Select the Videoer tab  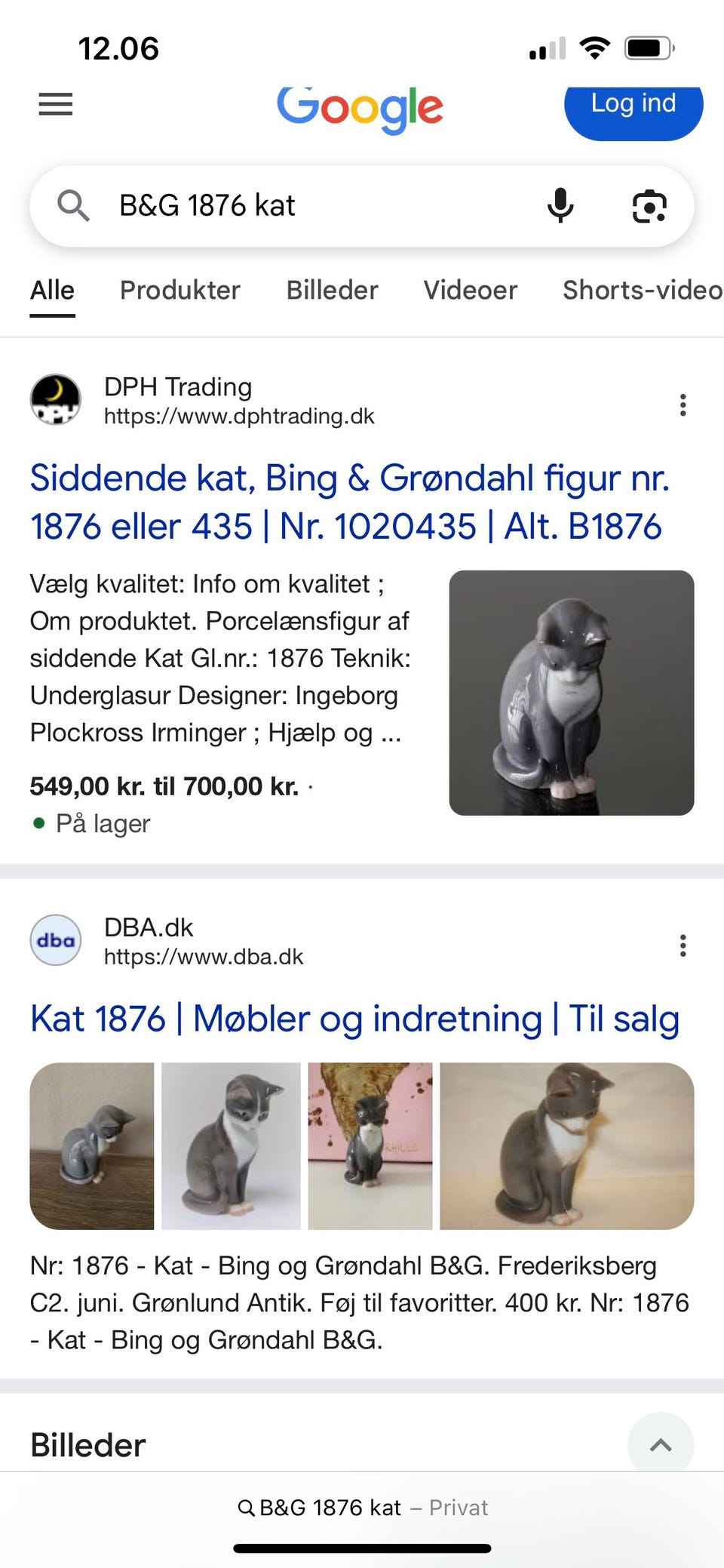pyautogui.click(x=470, y=290)
